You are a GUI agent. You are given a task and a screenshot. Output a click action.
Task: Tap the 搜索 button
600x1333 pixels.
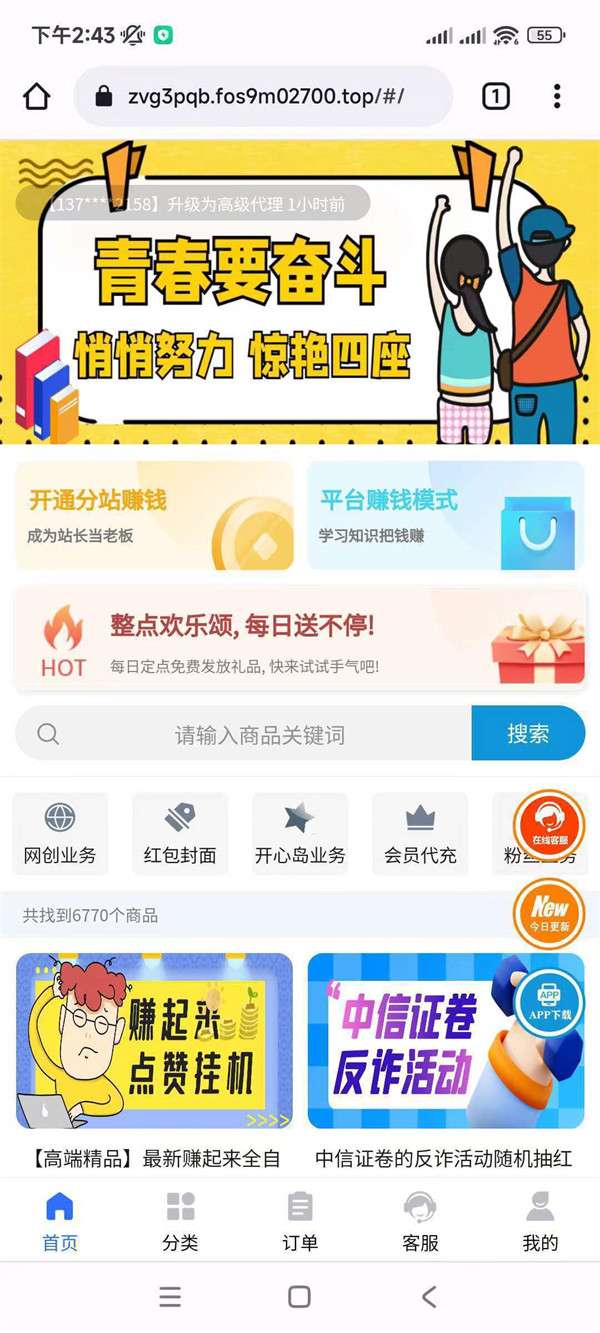(x=527, y=734)
